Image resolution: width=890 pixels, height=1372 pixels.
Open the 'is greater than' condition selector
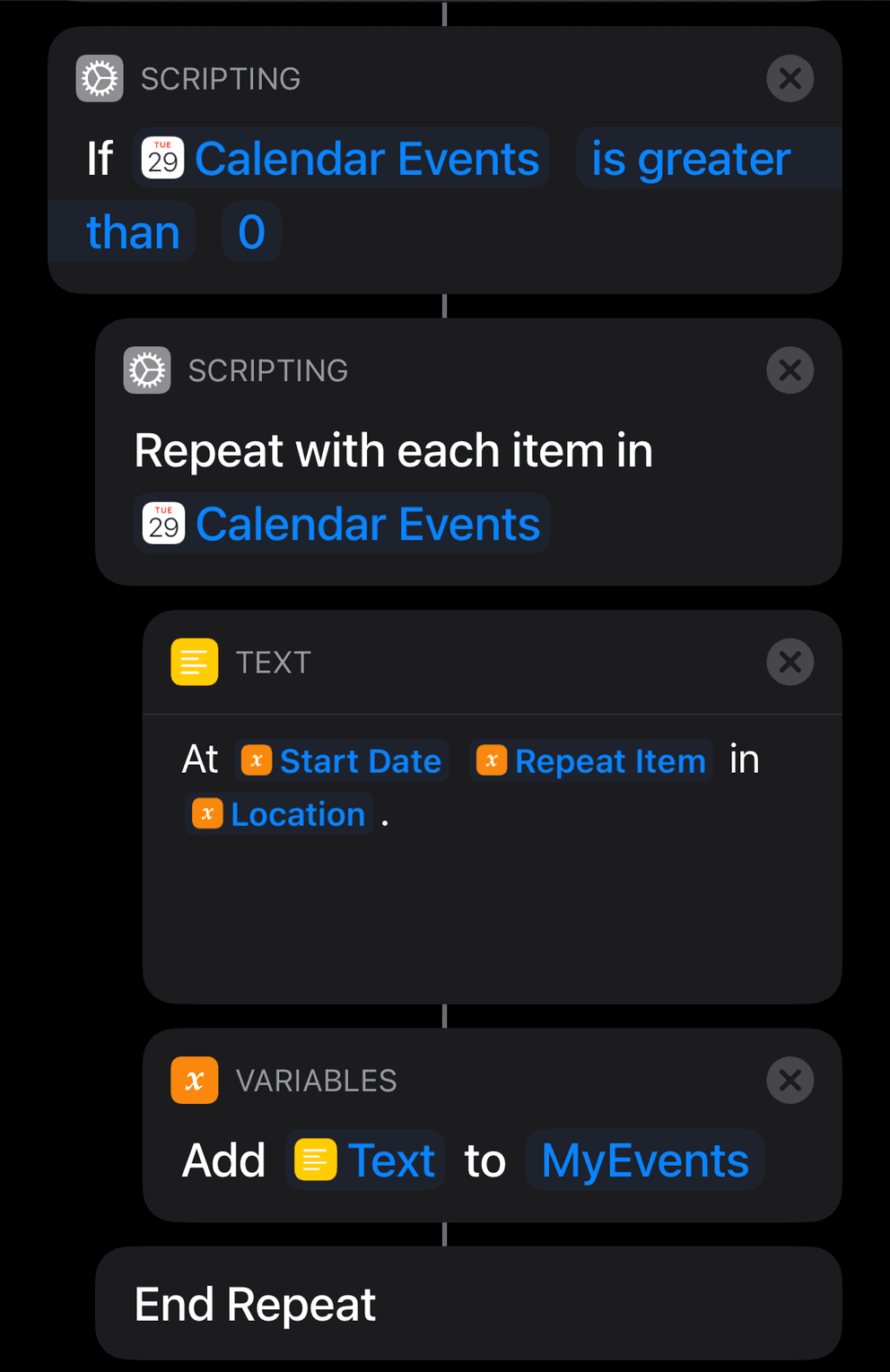pos(691,158)
